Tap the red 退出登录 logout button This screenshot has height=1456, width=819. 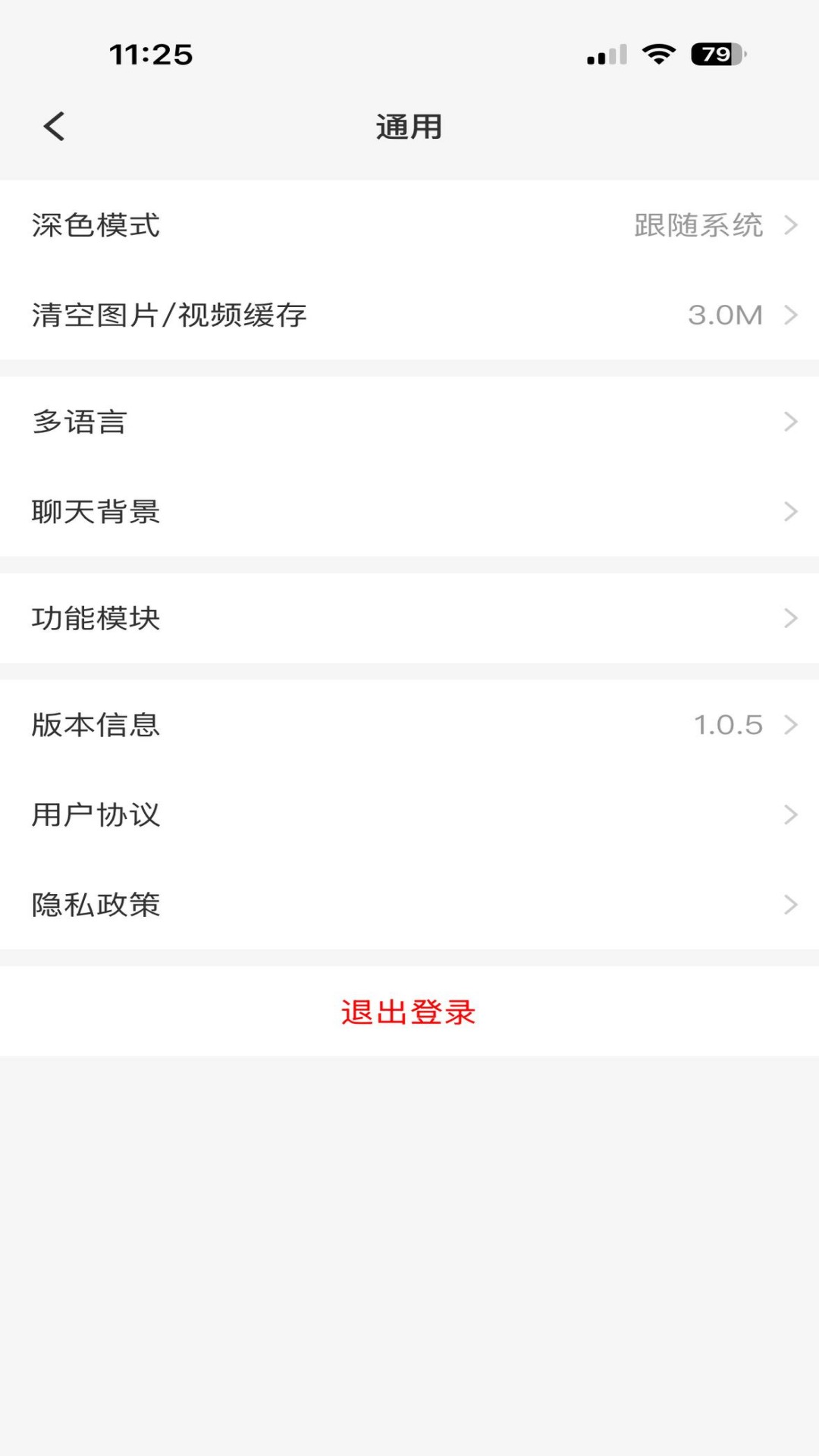click(x=409, y=1012)
